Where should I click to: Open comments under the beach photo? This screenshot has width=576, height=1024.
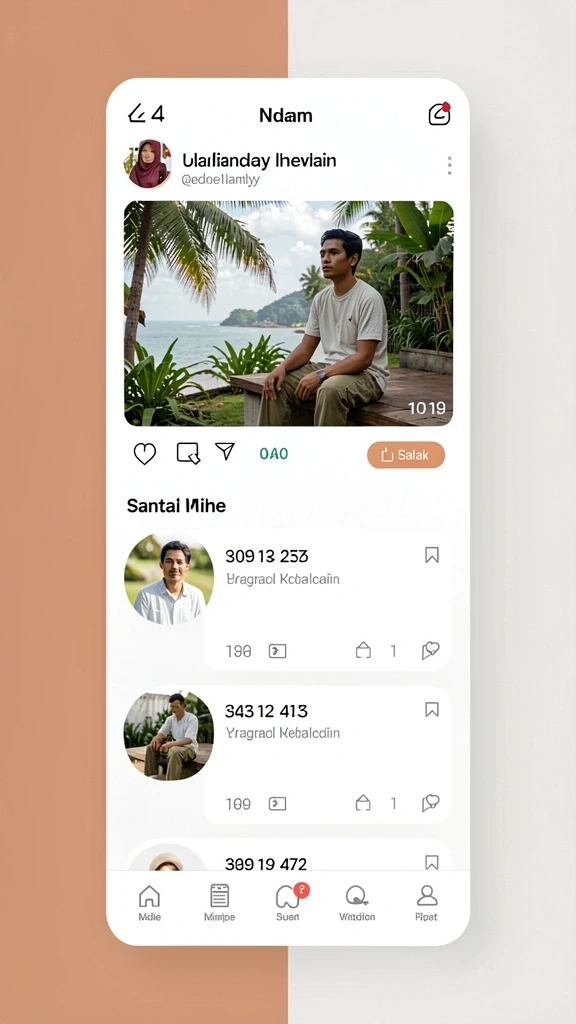188,453
